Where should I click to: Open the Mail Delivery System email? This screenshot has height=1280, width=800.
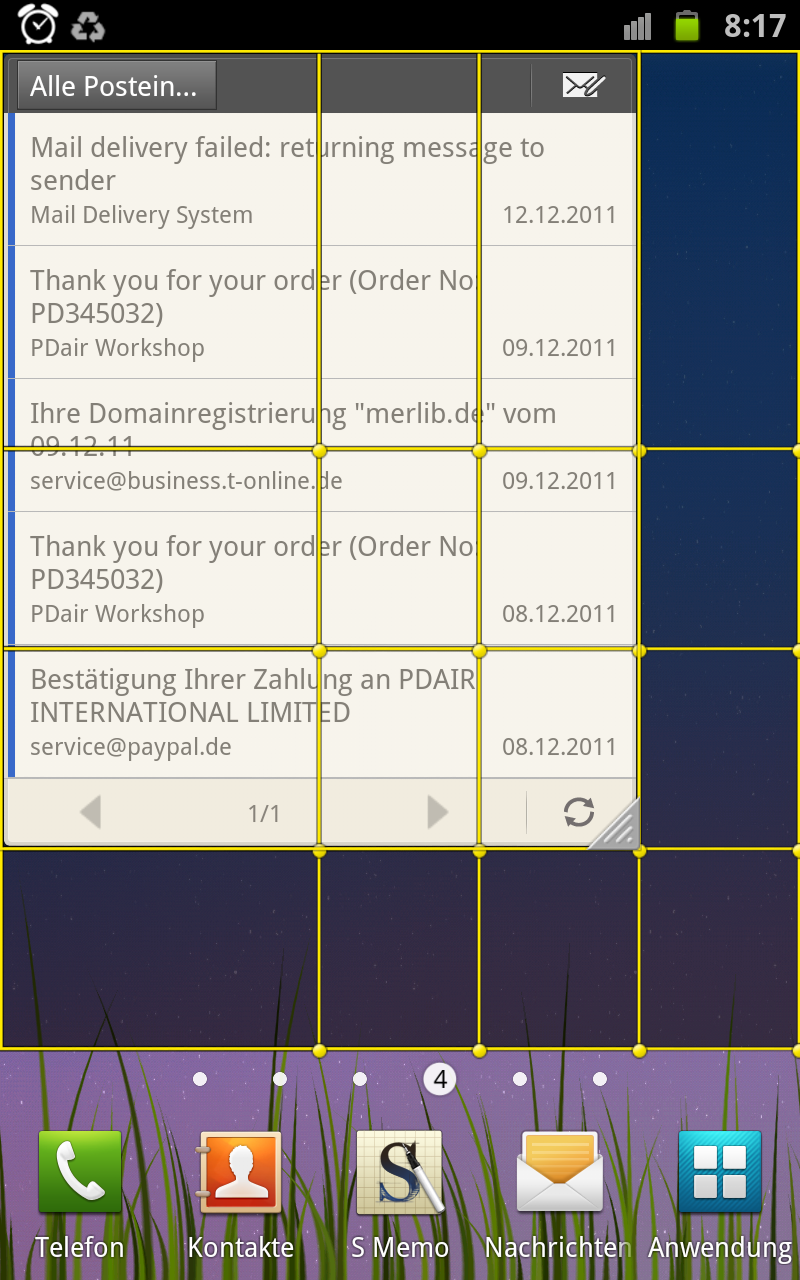(x=322, y=180)
